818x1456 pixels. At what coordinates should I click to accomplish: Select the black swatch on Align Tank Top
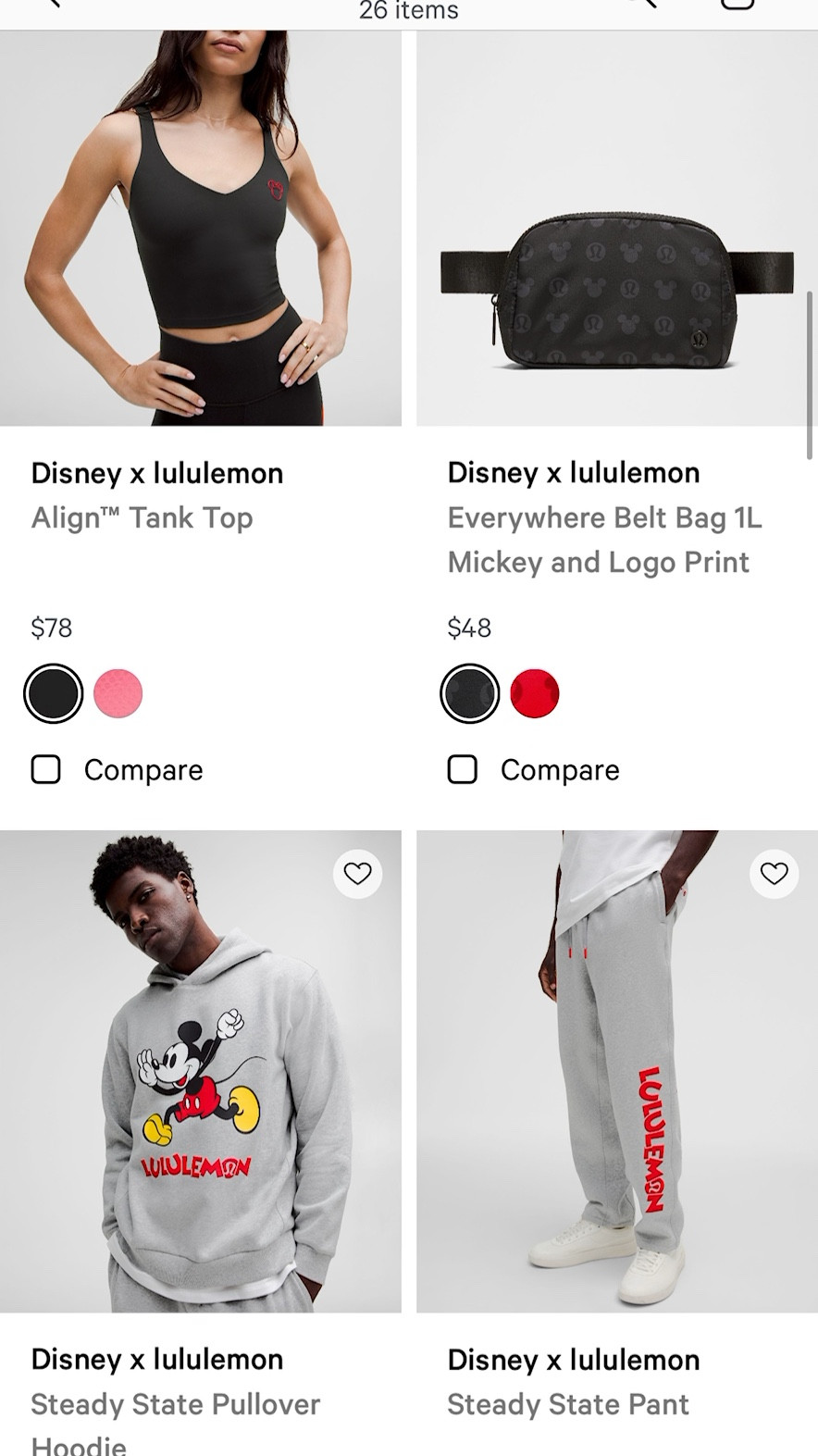tap(53, 692)
